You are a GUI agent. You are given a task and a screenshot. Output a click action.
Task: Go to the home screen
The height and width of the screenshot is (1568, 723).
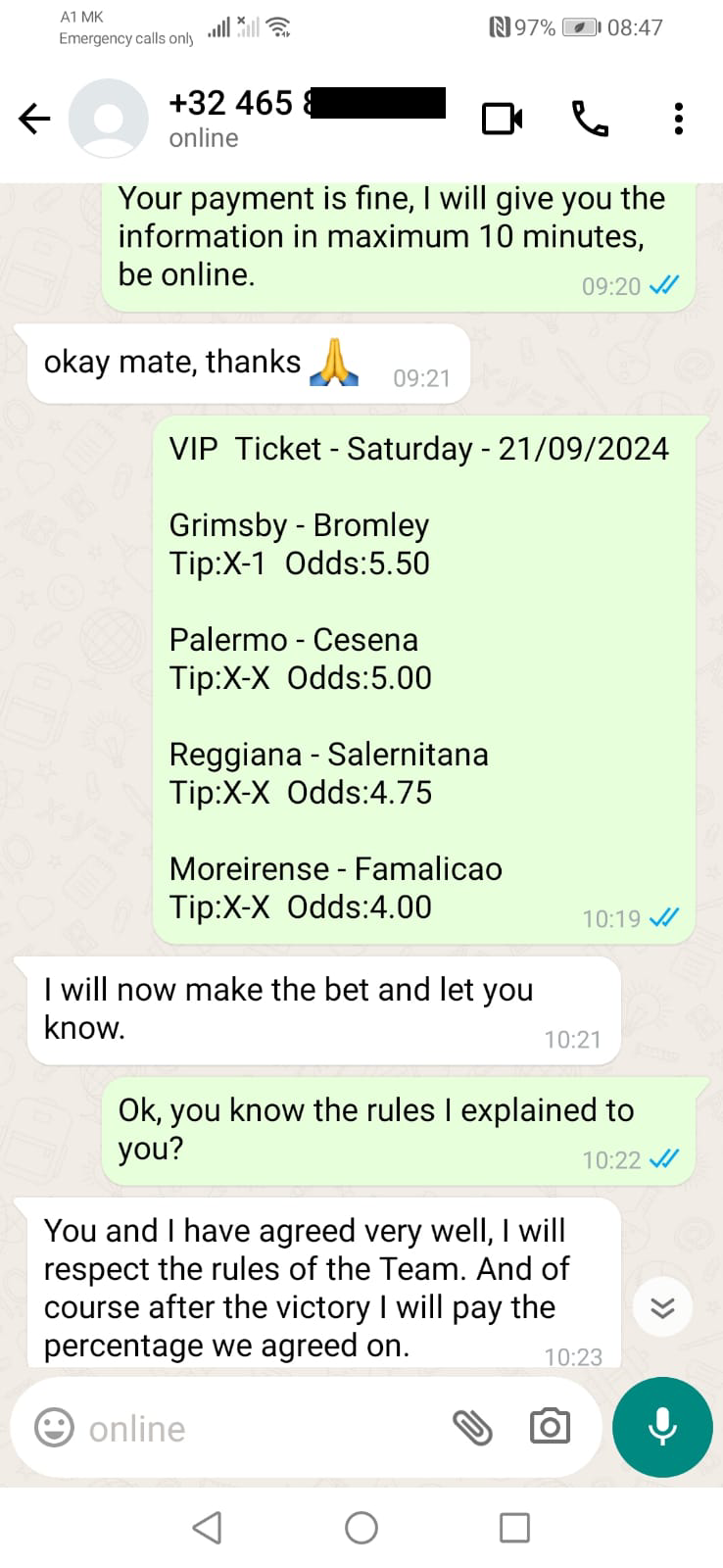coord(361,1528)
